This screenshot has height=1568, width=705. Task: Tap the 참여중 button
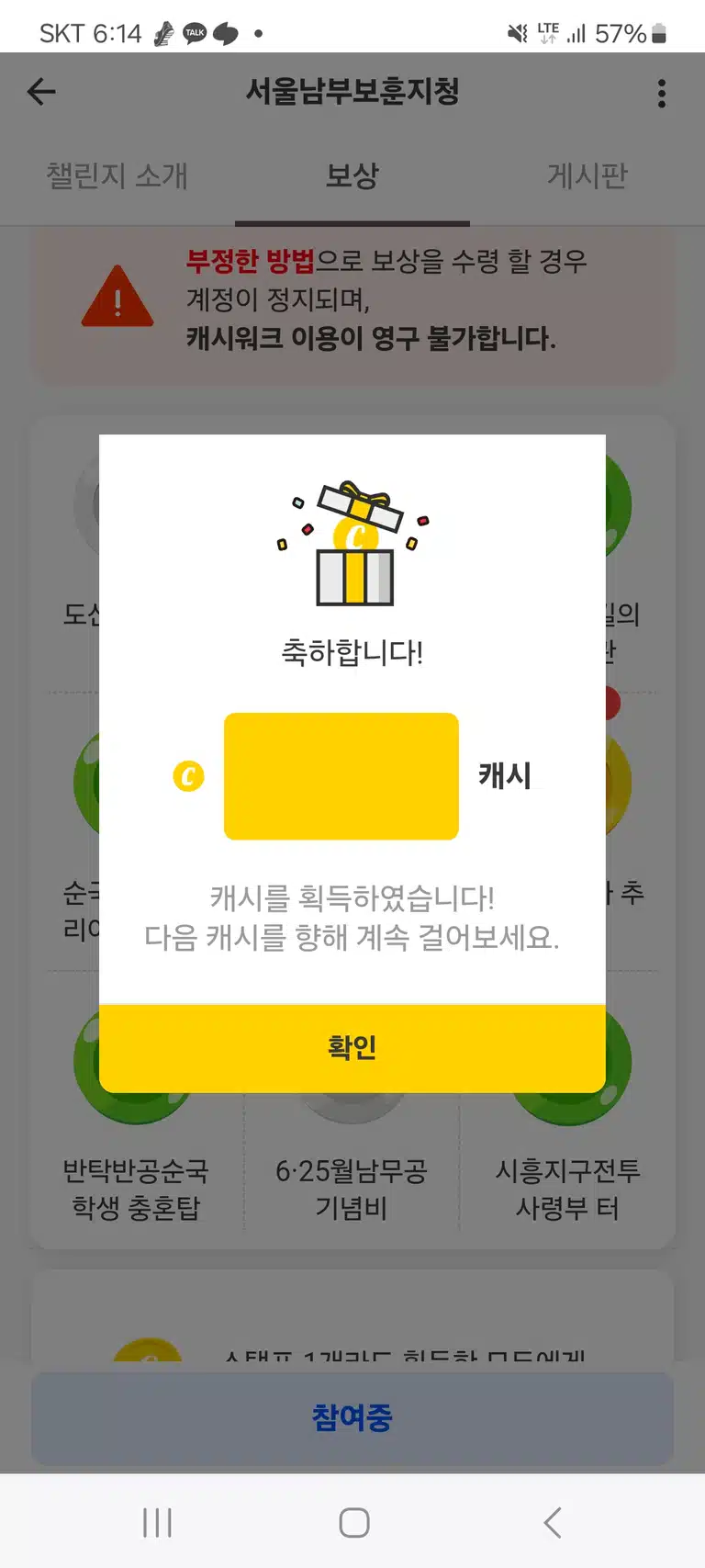tap(352, 1418)
